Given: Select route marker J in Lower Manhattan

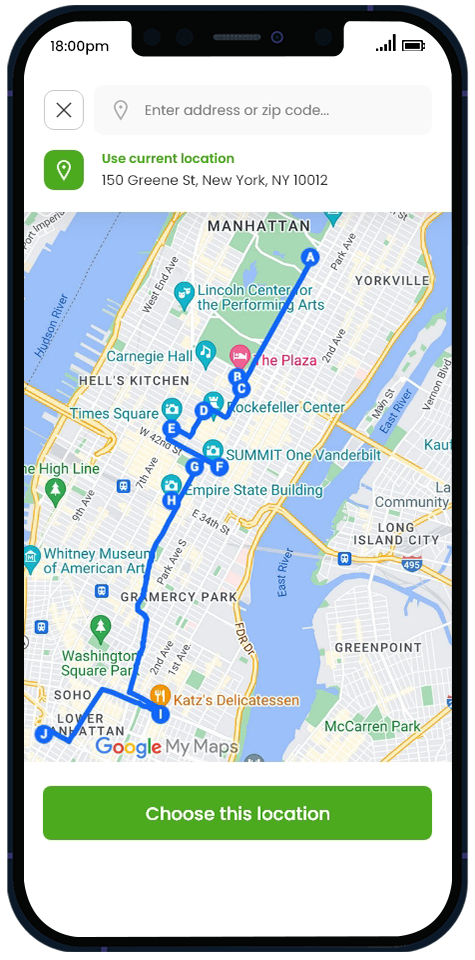Looking at the screenshot, I should 43,733.
